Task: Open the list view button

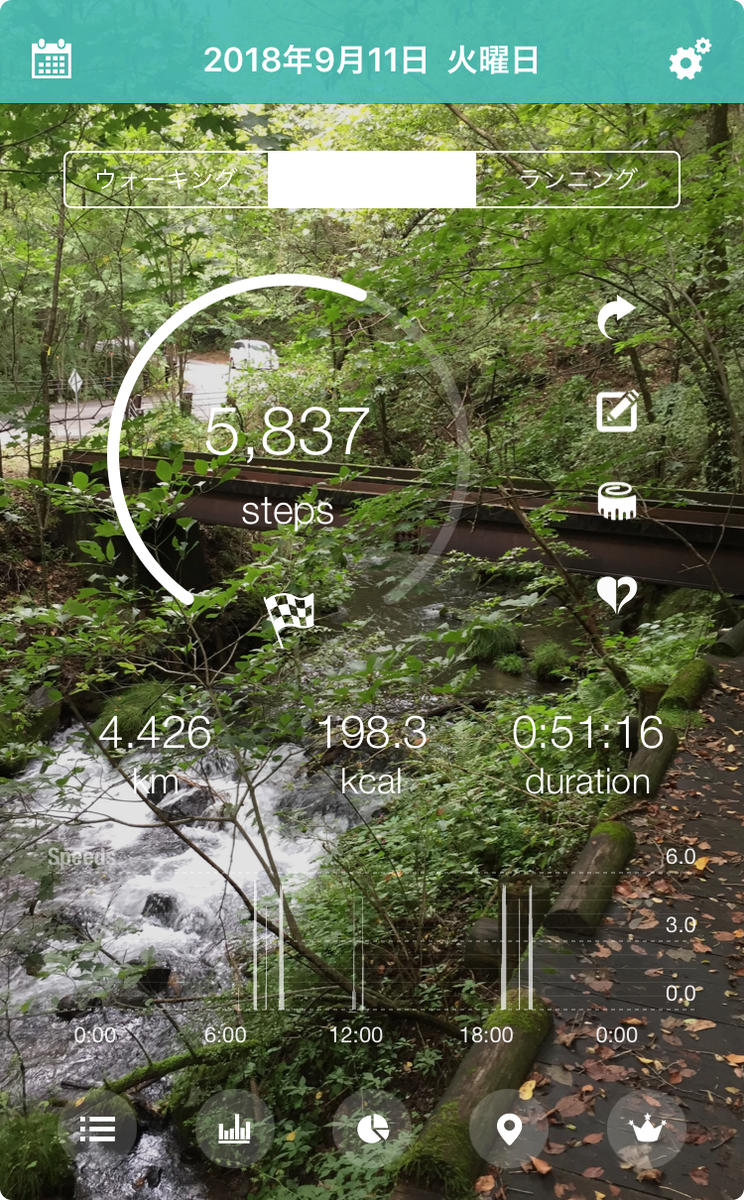Action: coord(98,1129)
